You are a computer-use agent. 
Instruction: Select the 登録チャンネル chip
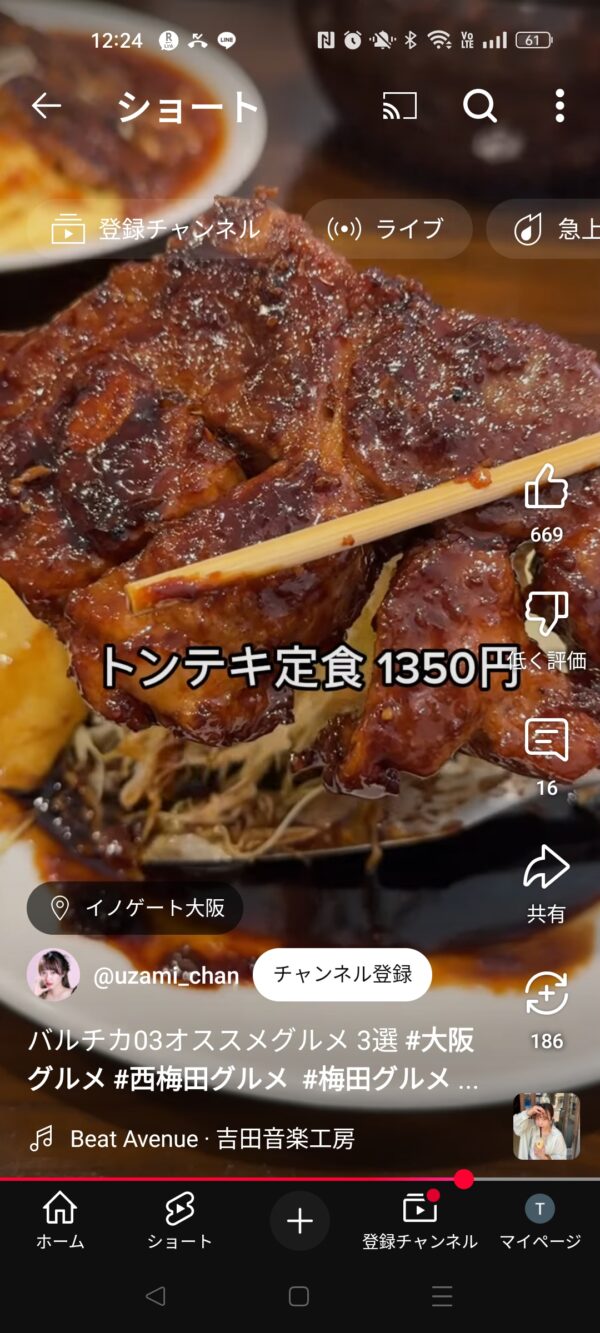point(156,229)
